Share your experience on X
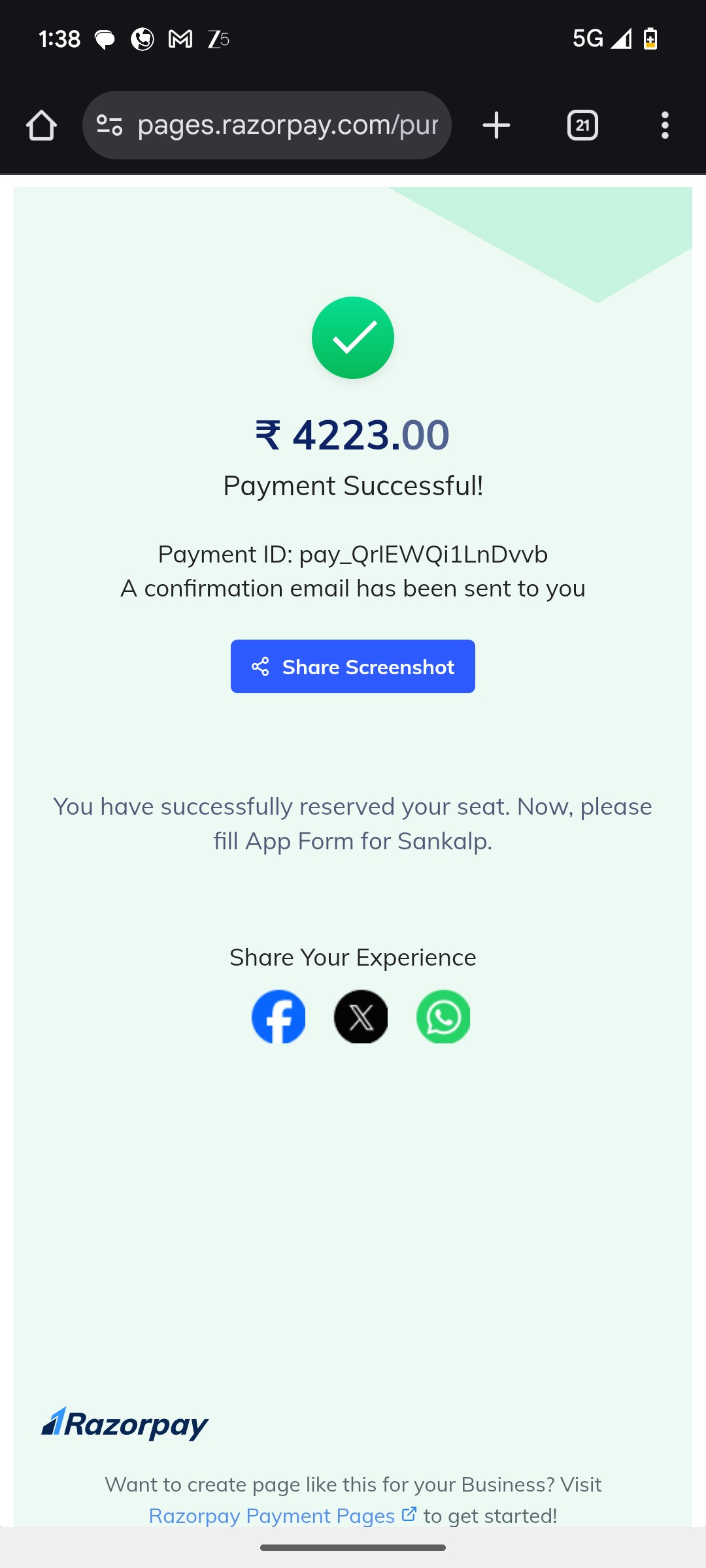The height and width of the screenshot is (1568, 706). coord(361,1017)
